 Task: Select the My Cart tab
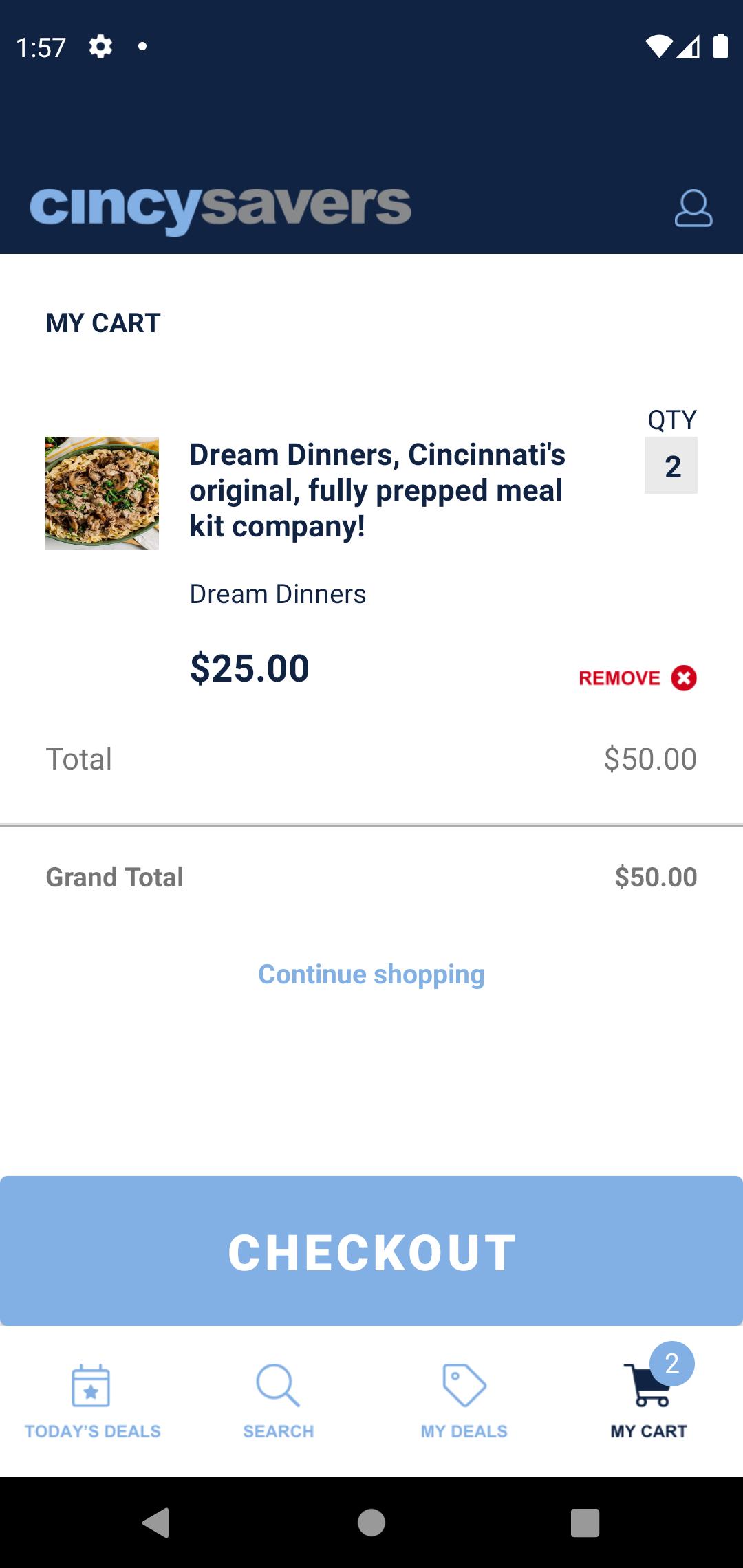click(x=649, y=1402)
